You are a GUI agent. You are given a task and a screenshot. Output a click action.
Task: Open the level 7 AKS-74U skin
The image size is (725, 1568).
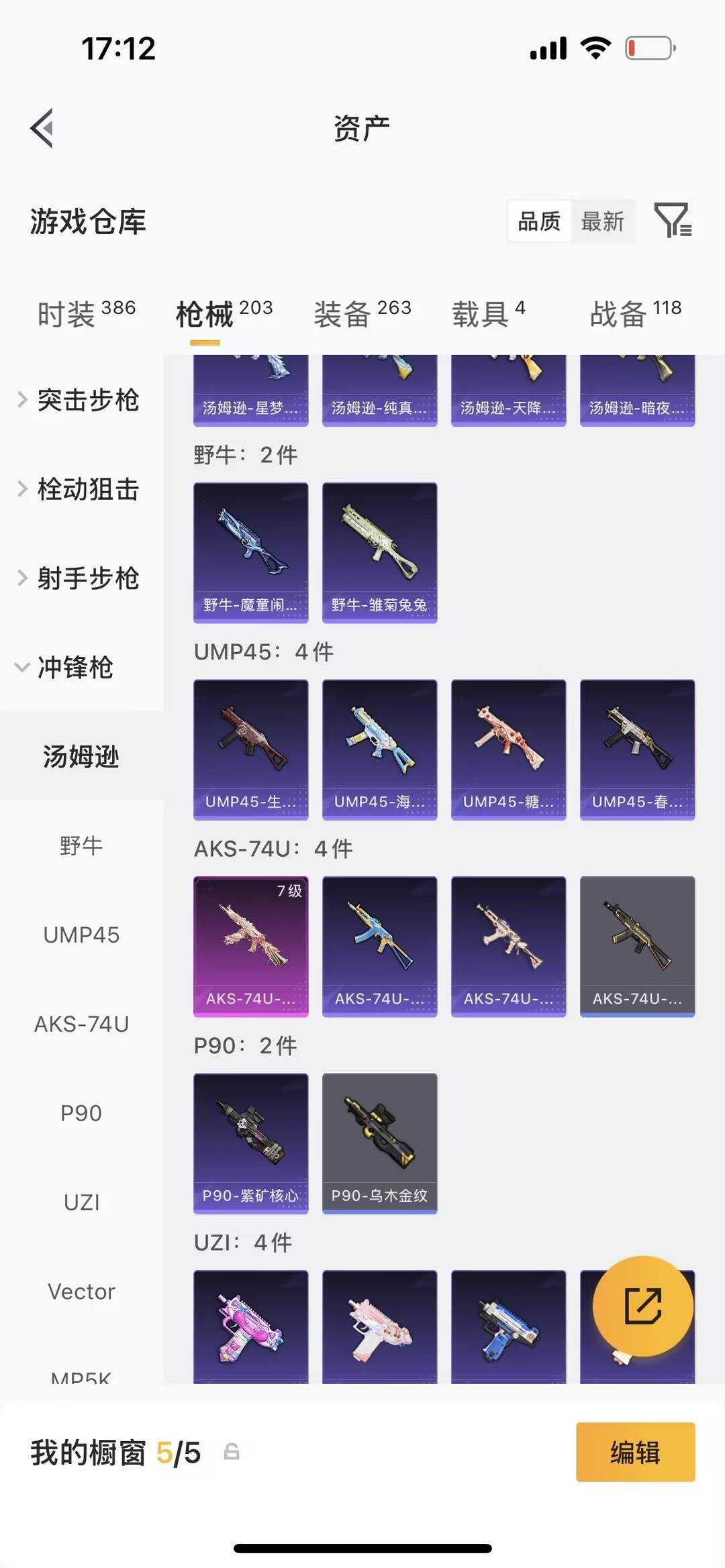250,946
